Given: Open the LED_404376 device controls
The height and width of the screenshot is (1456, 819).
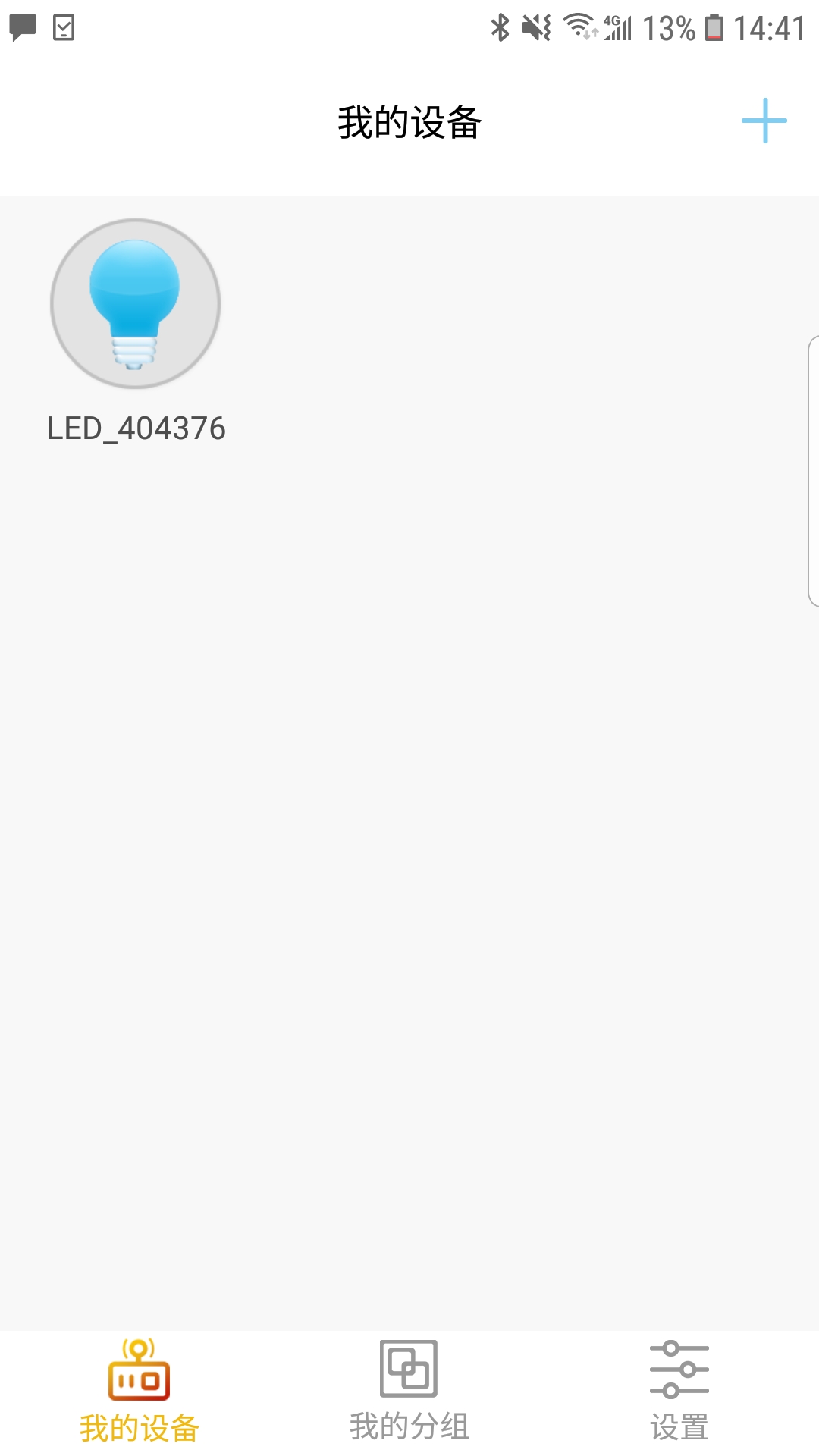Looking at the screenshot, I should point(135,303).
